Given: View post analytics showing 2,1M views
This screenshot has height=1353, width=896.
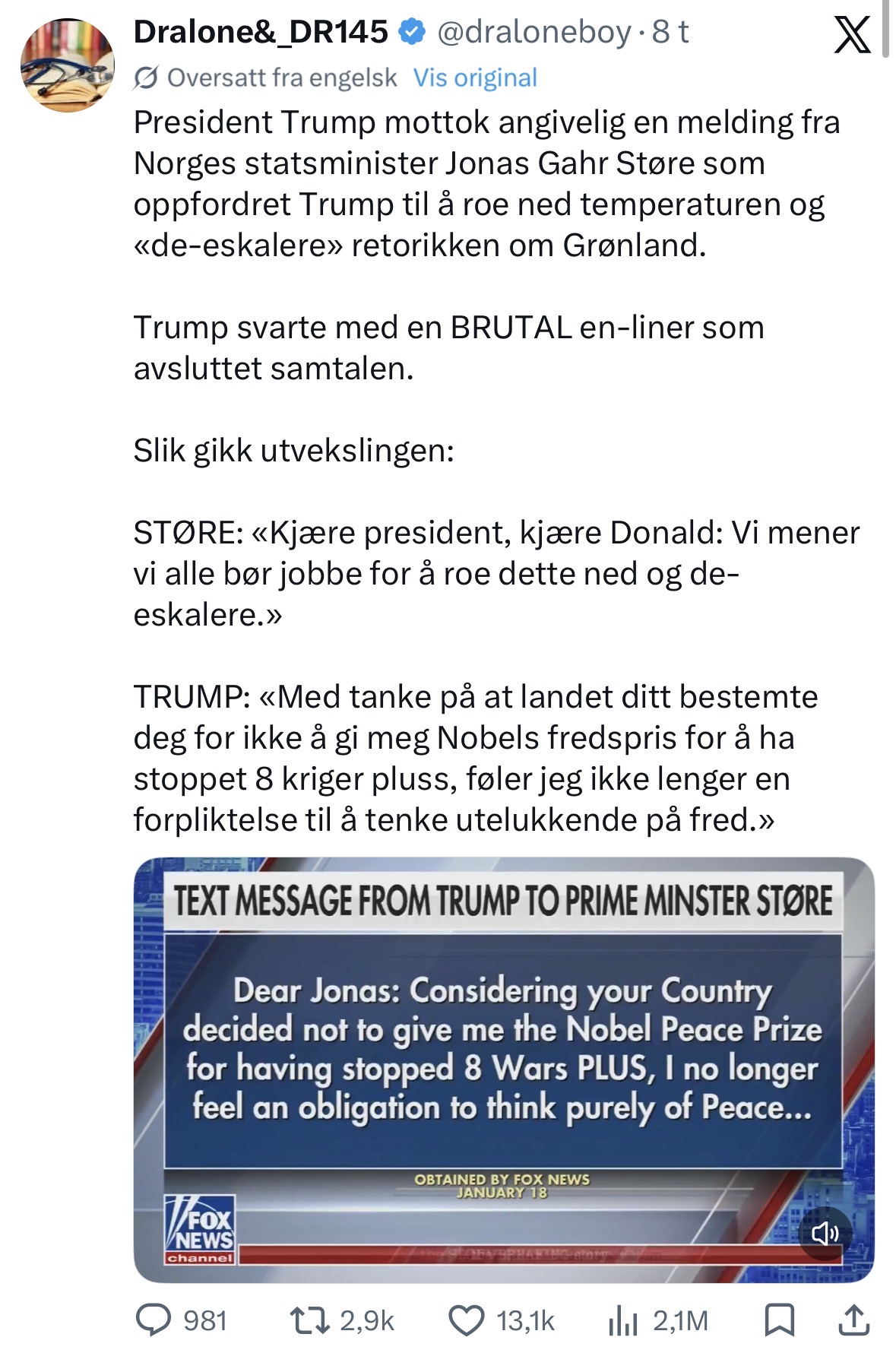Looking at the screenshot, I should 623,1320.
